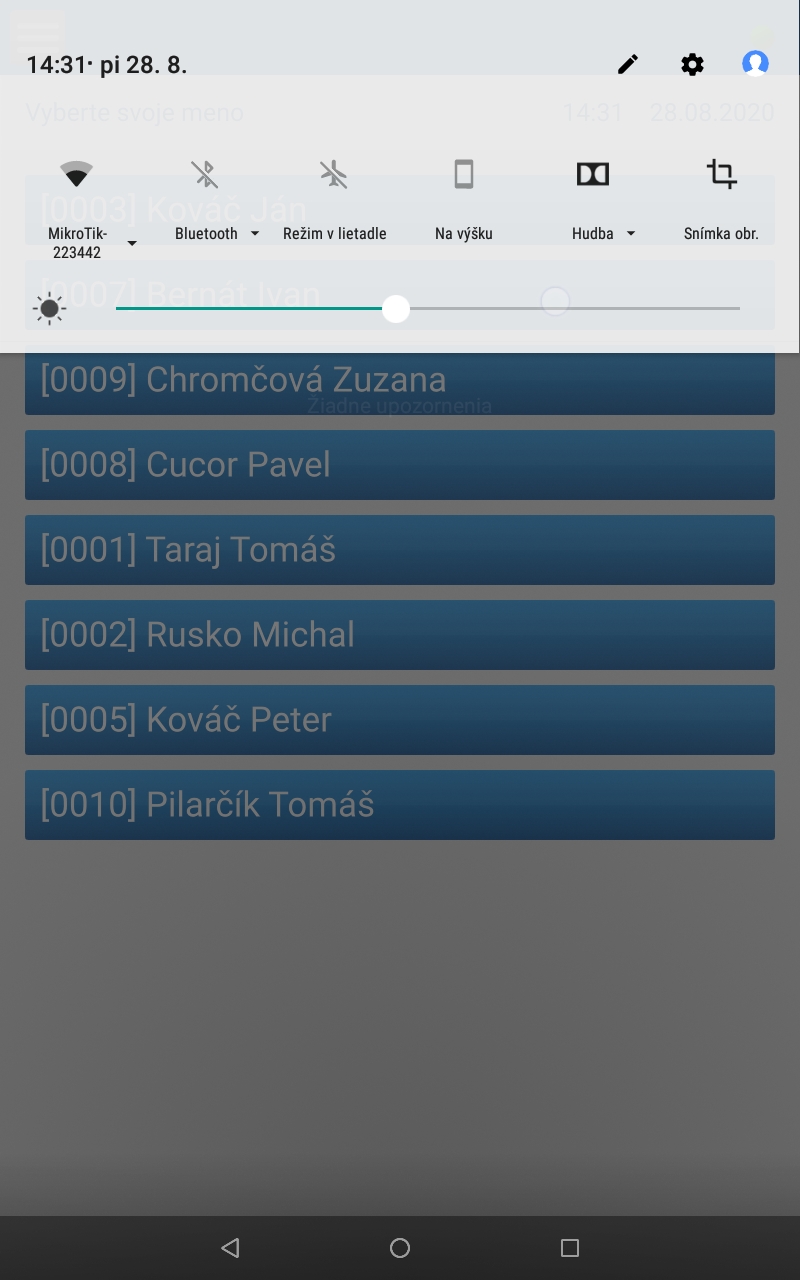Choose Pilarčík Tomáš entry

[x=400, y=805]
